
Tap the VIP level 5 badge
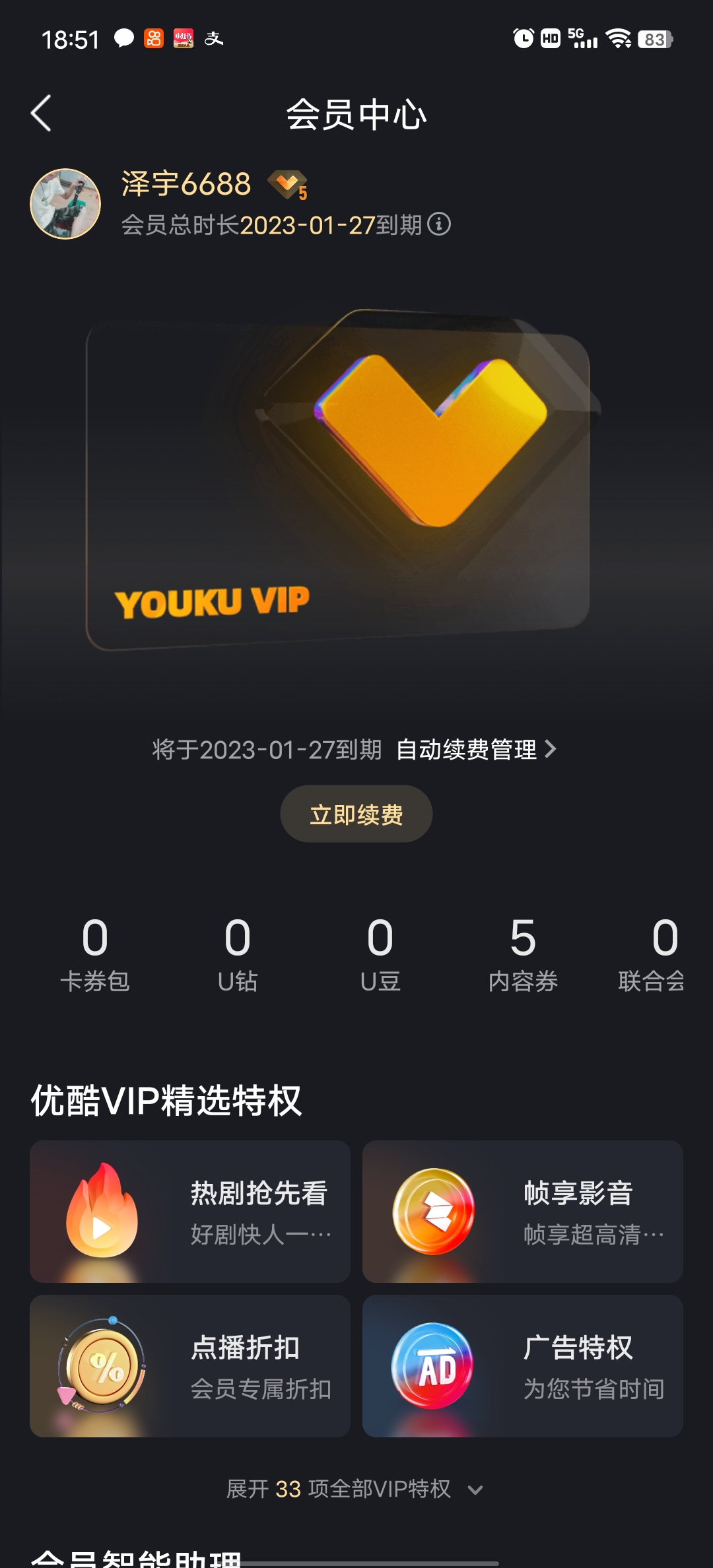coord(288,185)
